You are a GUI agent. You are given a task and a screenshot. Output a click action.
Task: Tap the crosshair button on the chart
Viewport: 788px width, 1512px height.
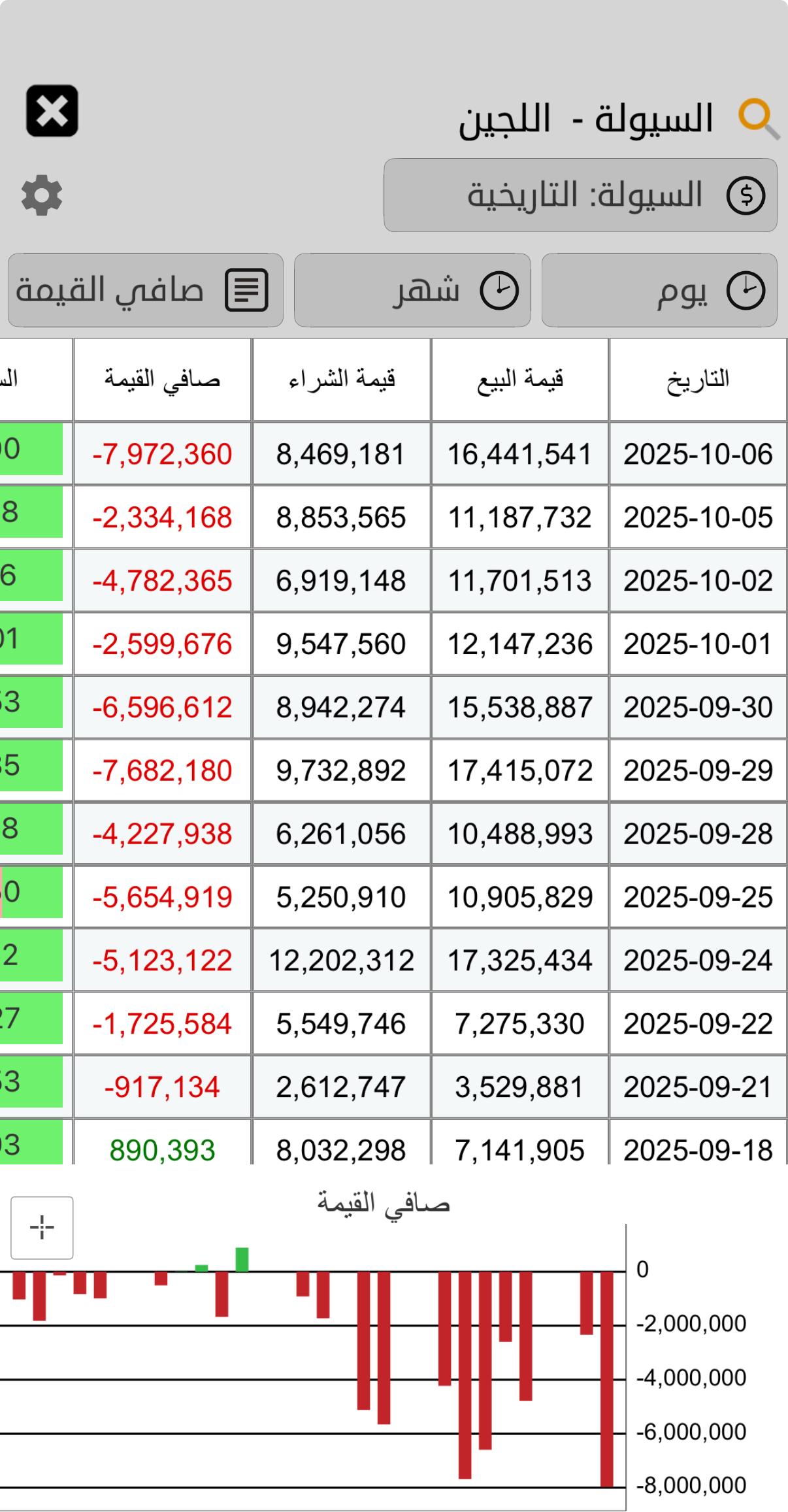tap(42, 1227)
